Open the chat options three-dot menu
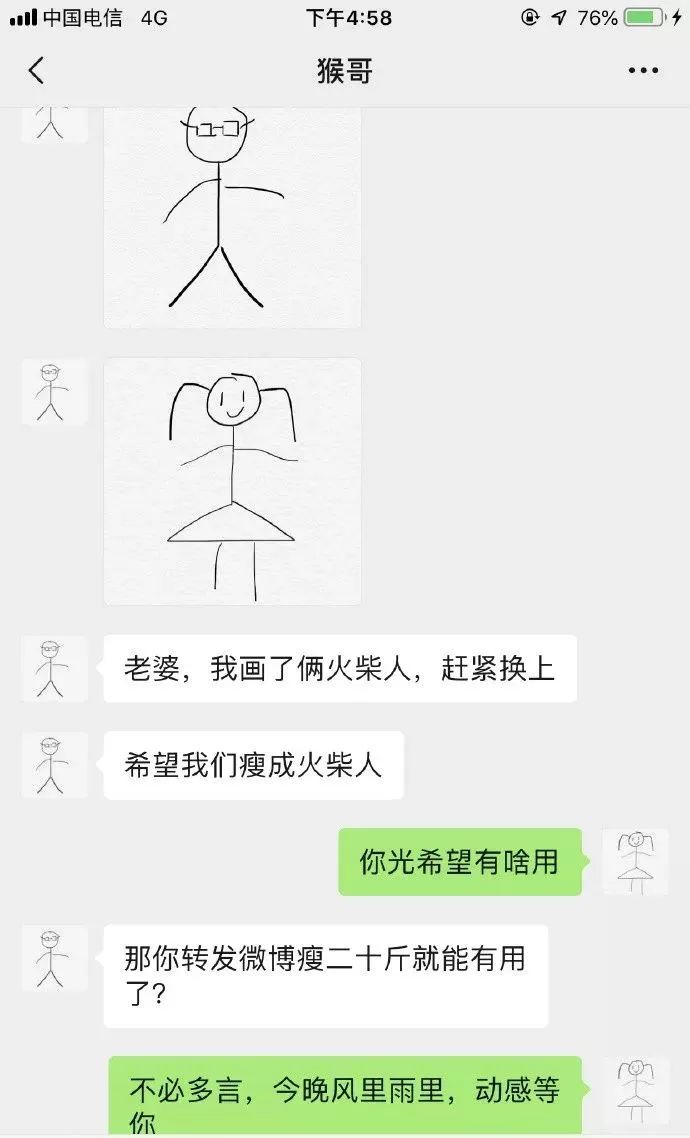Viewport: 690px width, 1138px height. tap(643, 71)
